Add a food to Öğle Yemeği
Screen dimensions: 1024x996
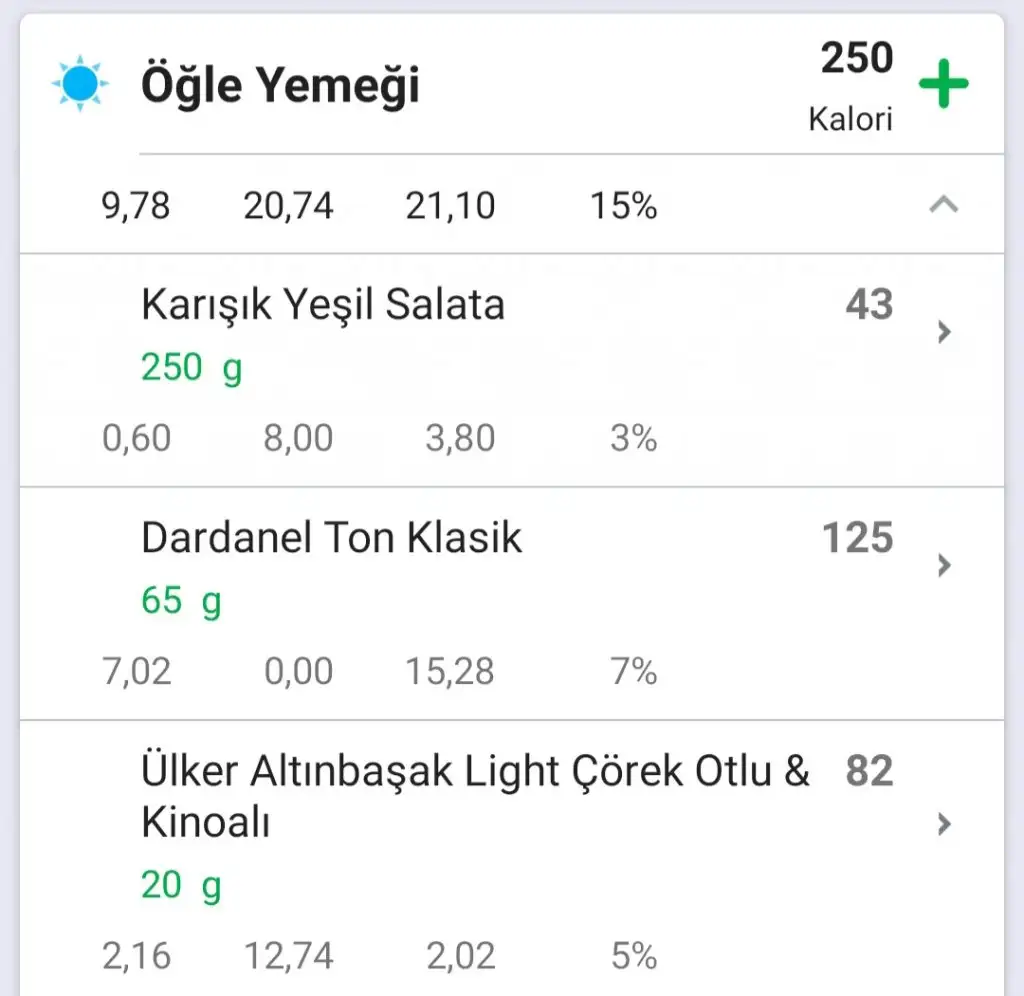[x=943, y=86]
